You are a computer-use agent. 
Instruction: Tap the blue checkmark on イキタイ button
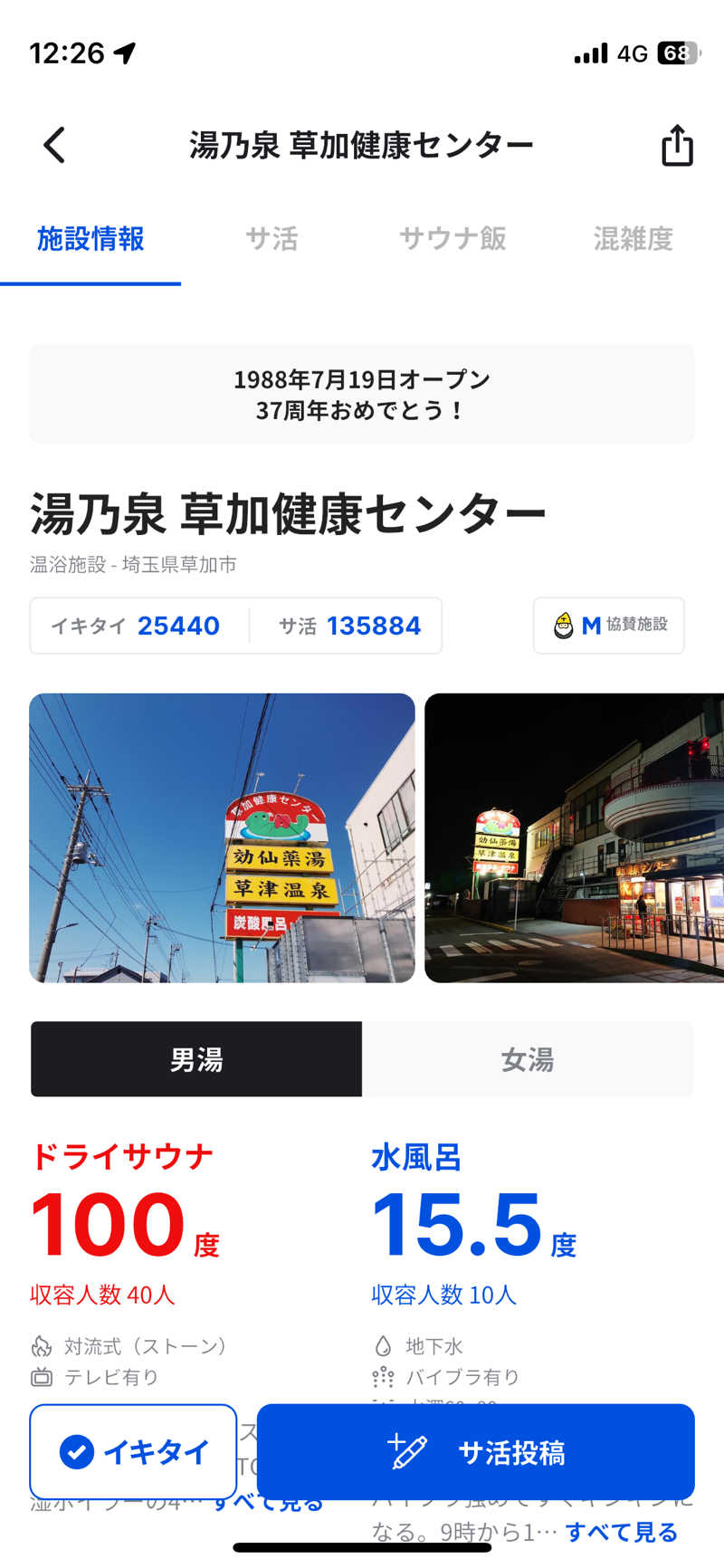(78, 1451)
